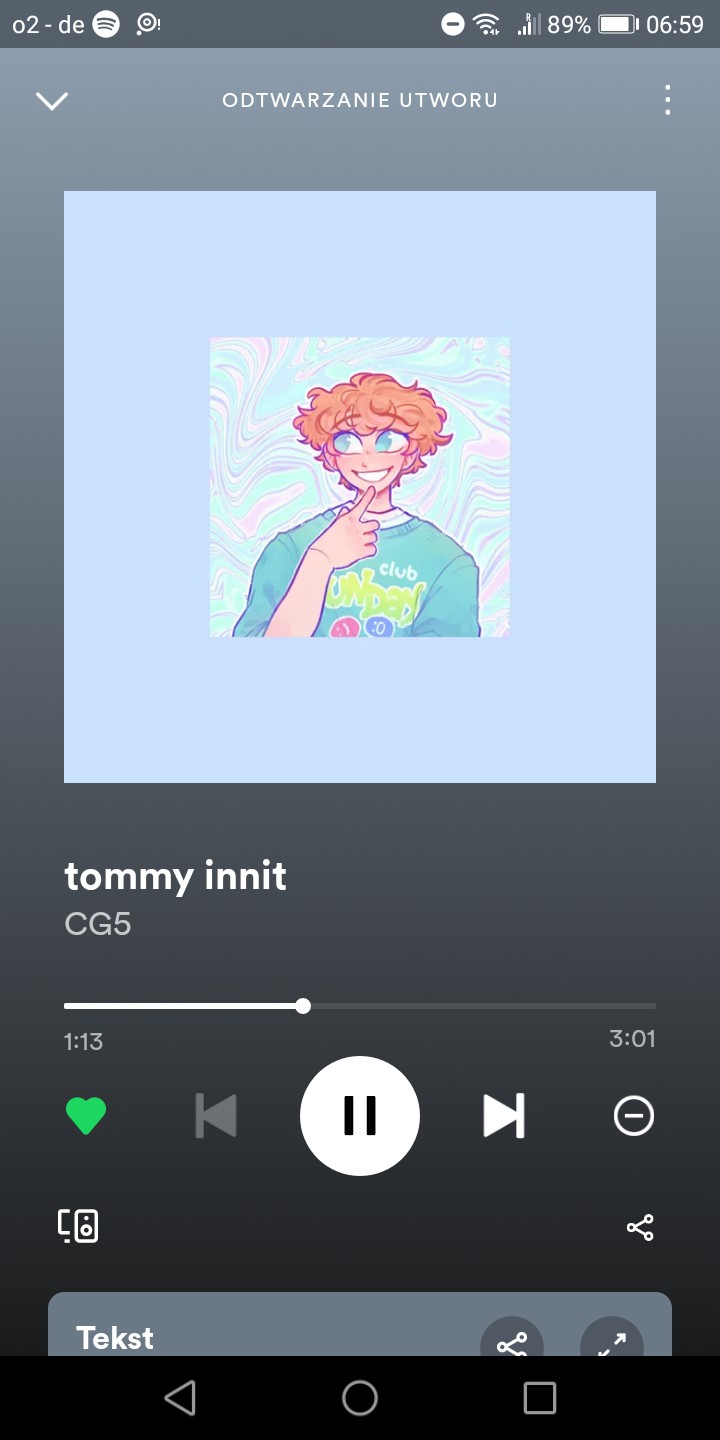Share the track tommy innit

(640, 1227)
